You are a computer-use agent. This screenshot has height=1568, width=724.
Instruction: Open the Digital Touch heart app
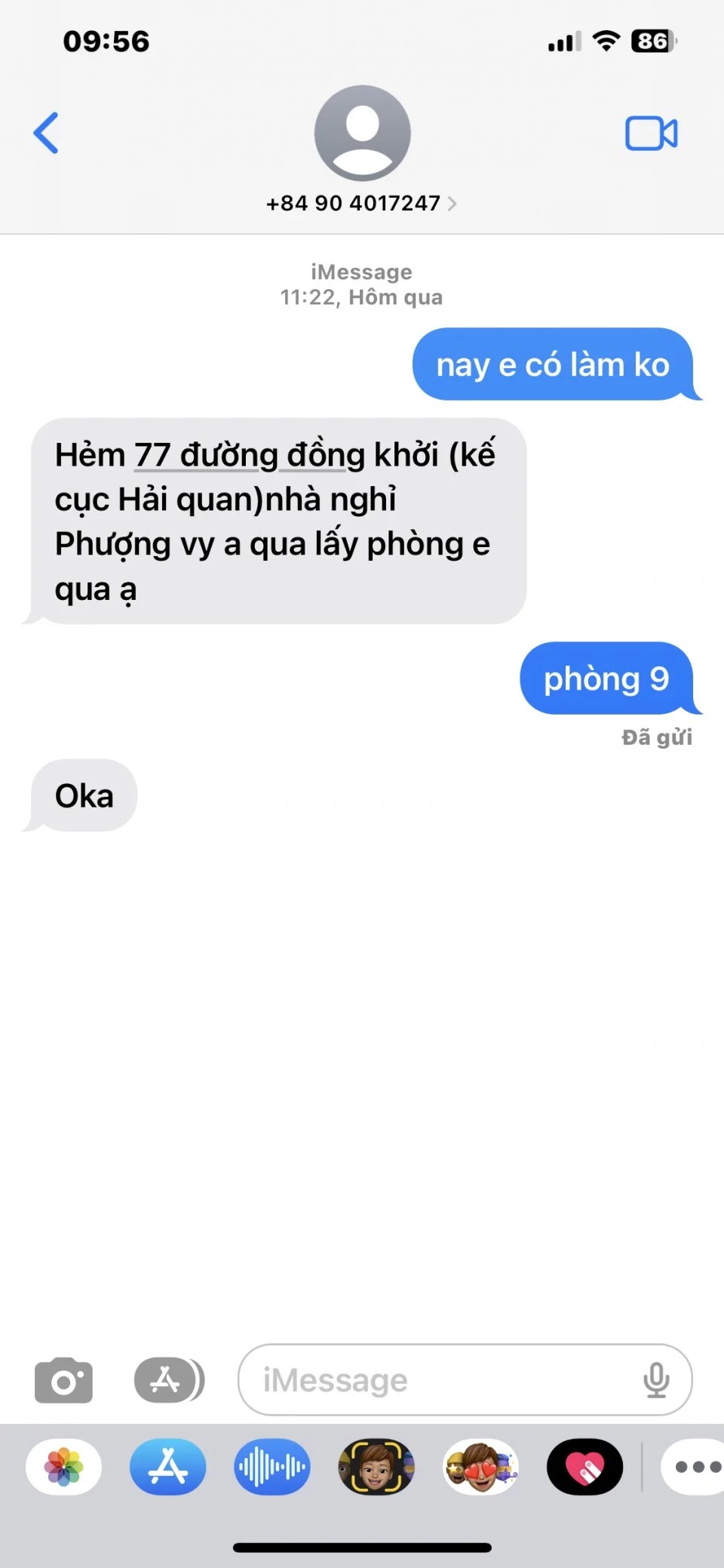tap(584, 1467)
